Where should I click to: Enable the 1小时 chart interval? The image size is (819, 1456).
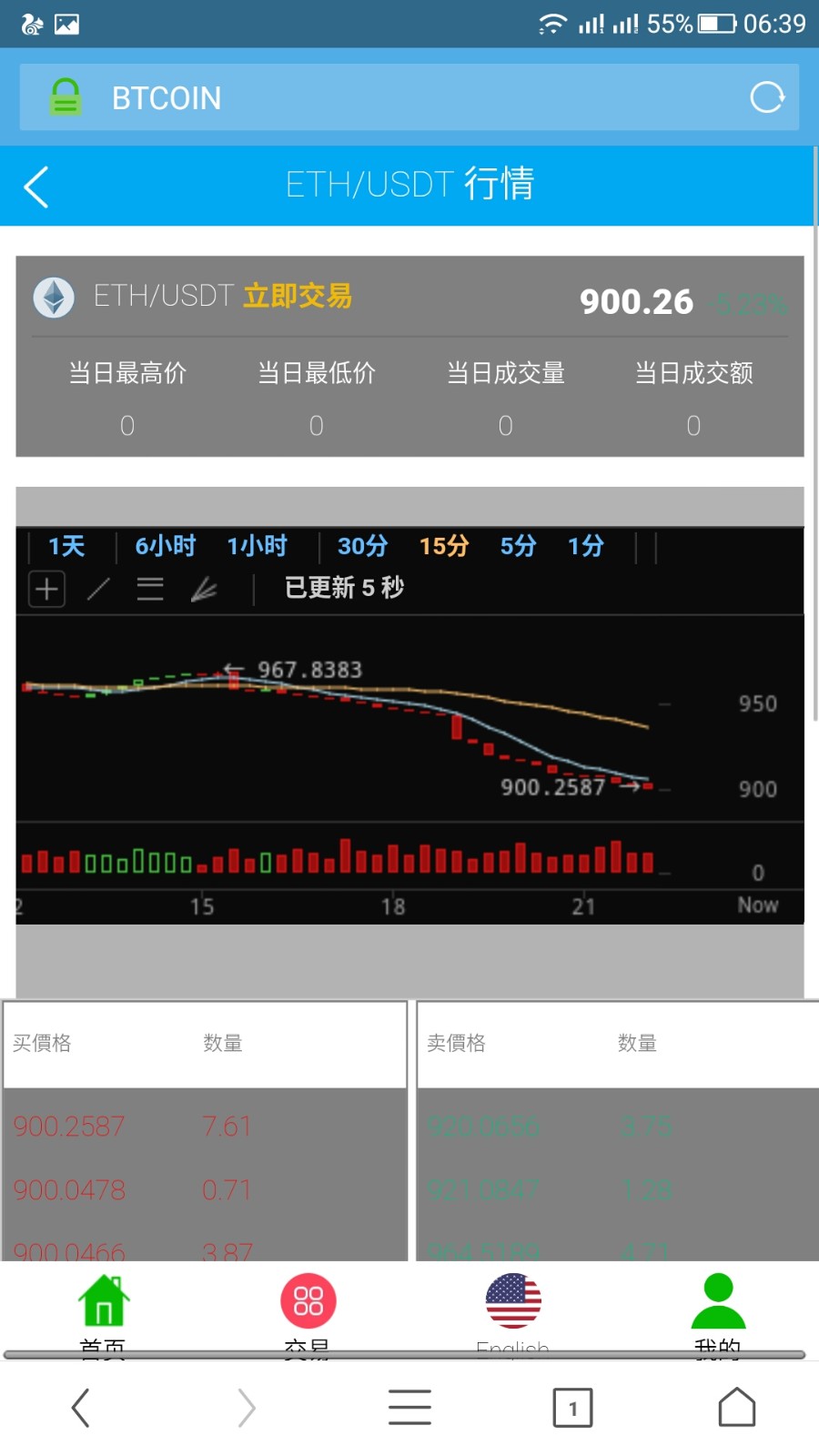coord(258,546)
